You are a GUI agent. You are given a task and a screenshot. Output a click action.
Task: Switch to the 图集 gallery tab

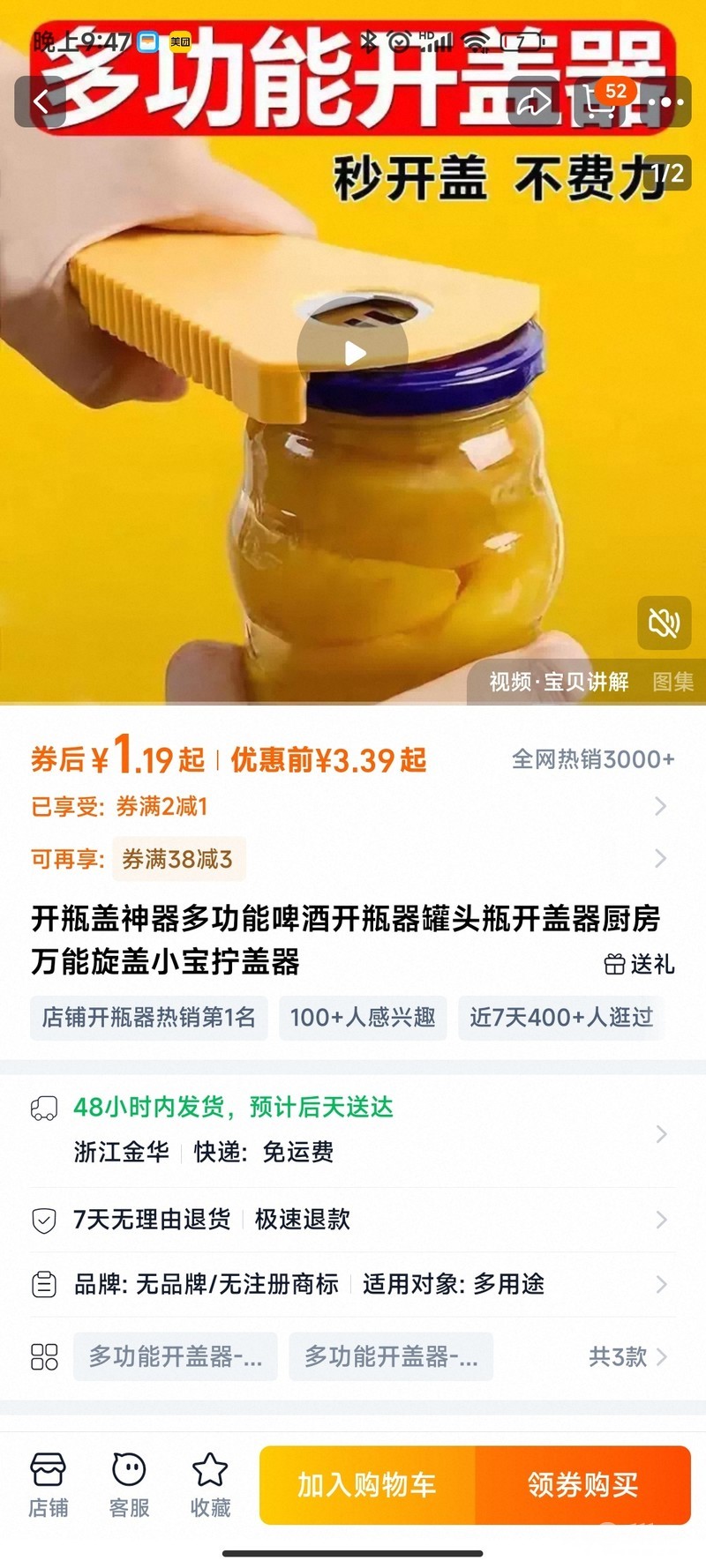pyautogui.click(x=672, y=682)
